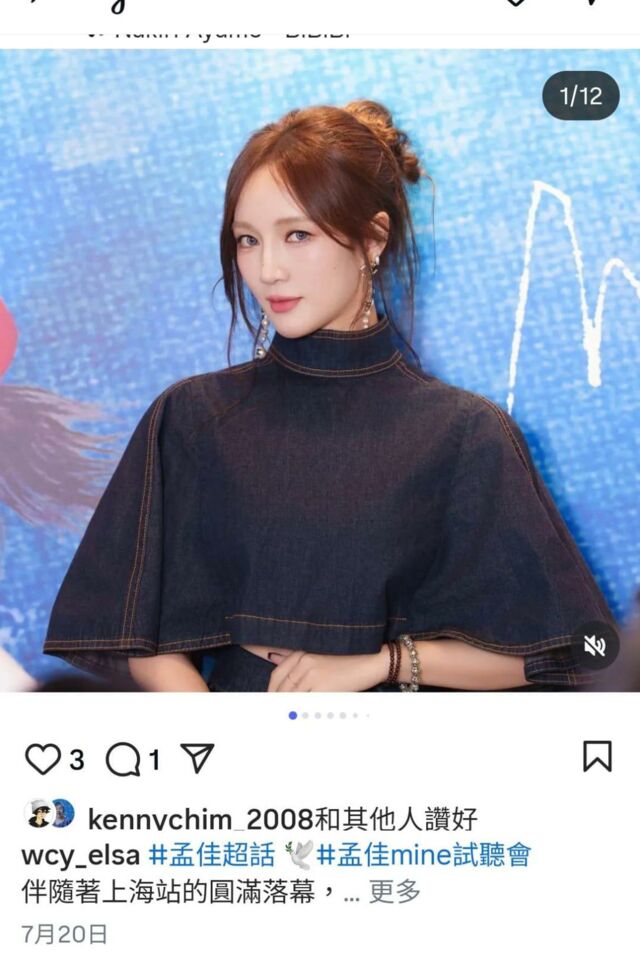
Task: Open hashtag #孟佳超話
Action: click(x=211, y=855)
